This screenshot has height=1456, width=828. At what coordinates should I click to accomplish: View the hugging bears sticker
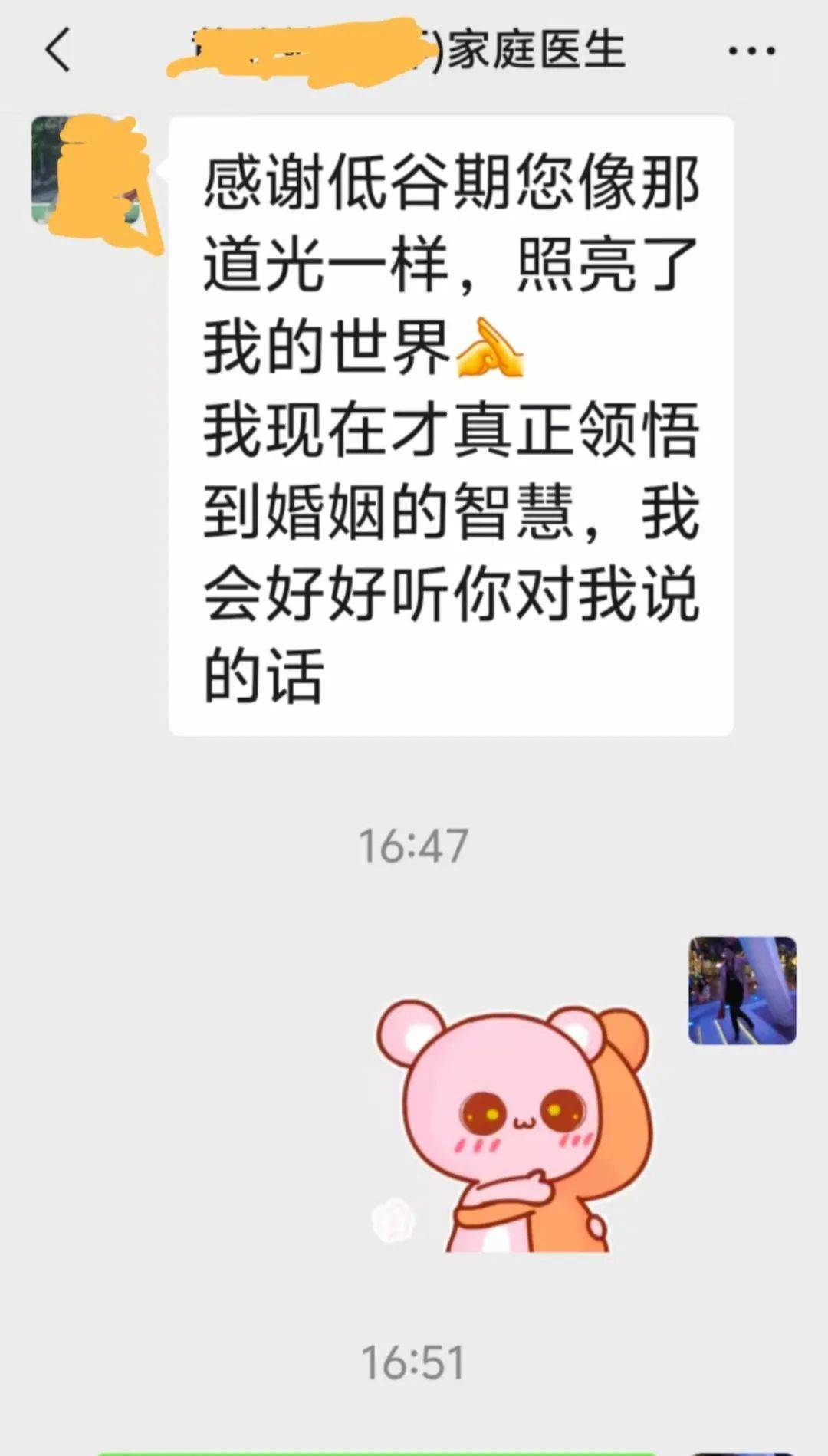point(515,1127)
